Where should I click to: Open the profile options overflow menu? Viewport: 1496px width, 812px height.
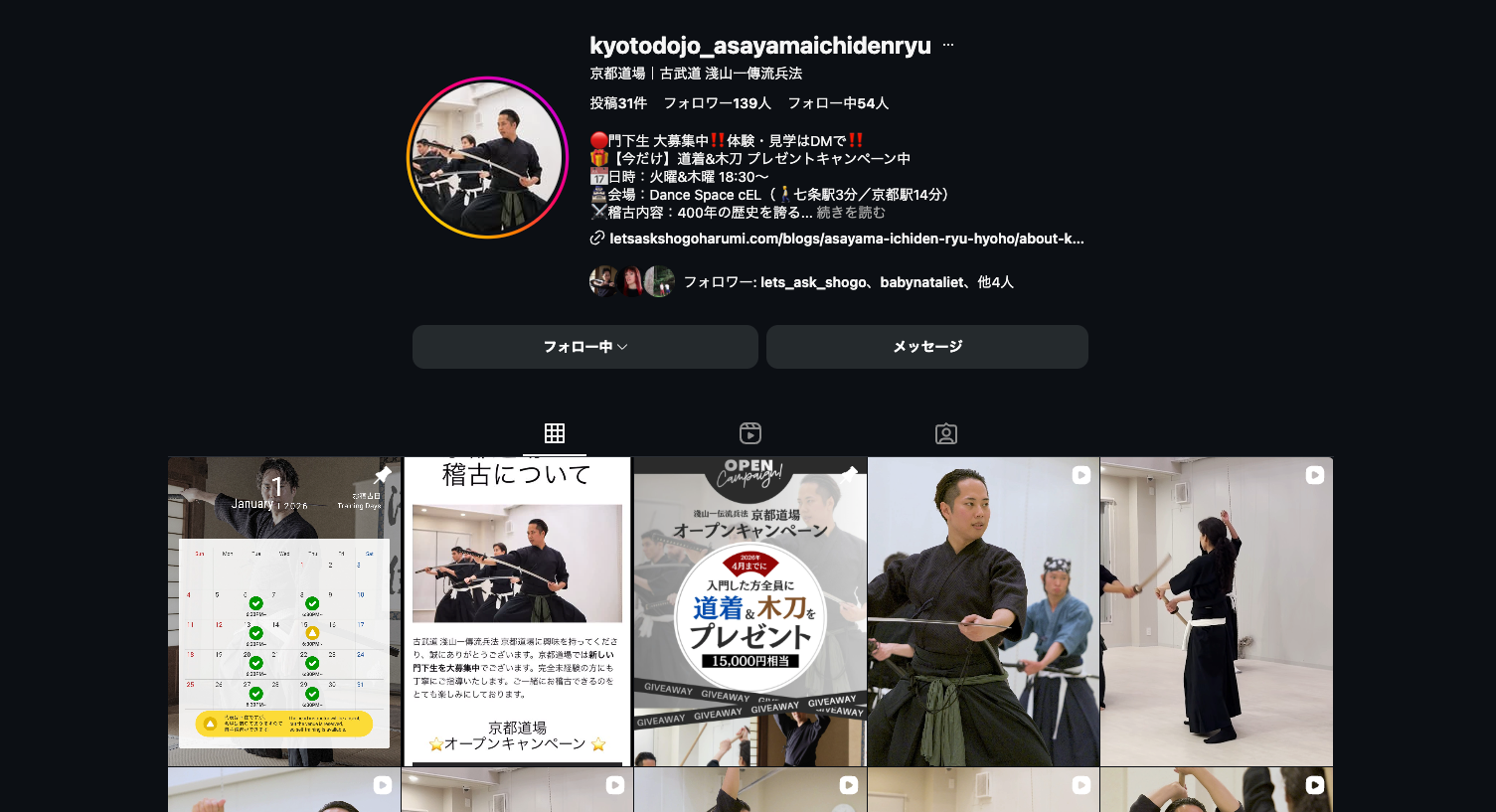click(947, 46)
